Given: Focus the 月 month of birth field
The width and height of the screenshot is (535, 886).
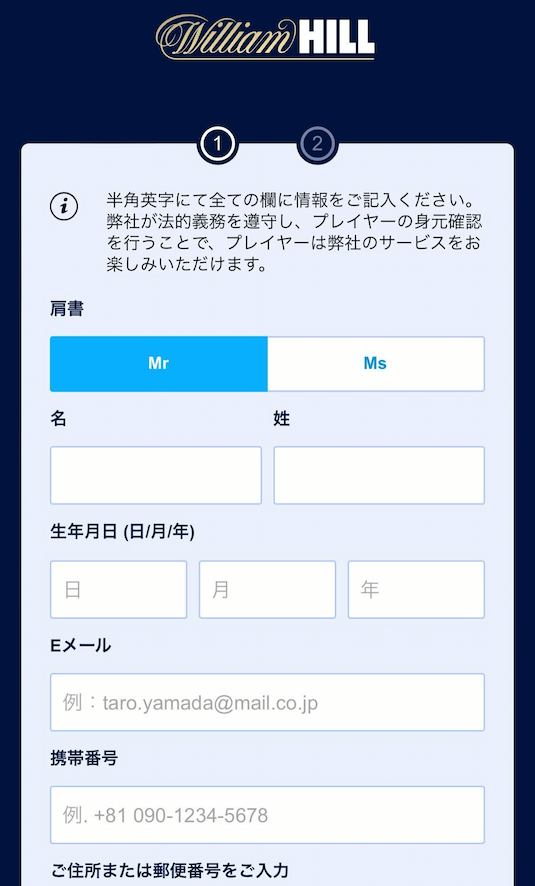Looking at the screenshot, I should tap(267, 589).
